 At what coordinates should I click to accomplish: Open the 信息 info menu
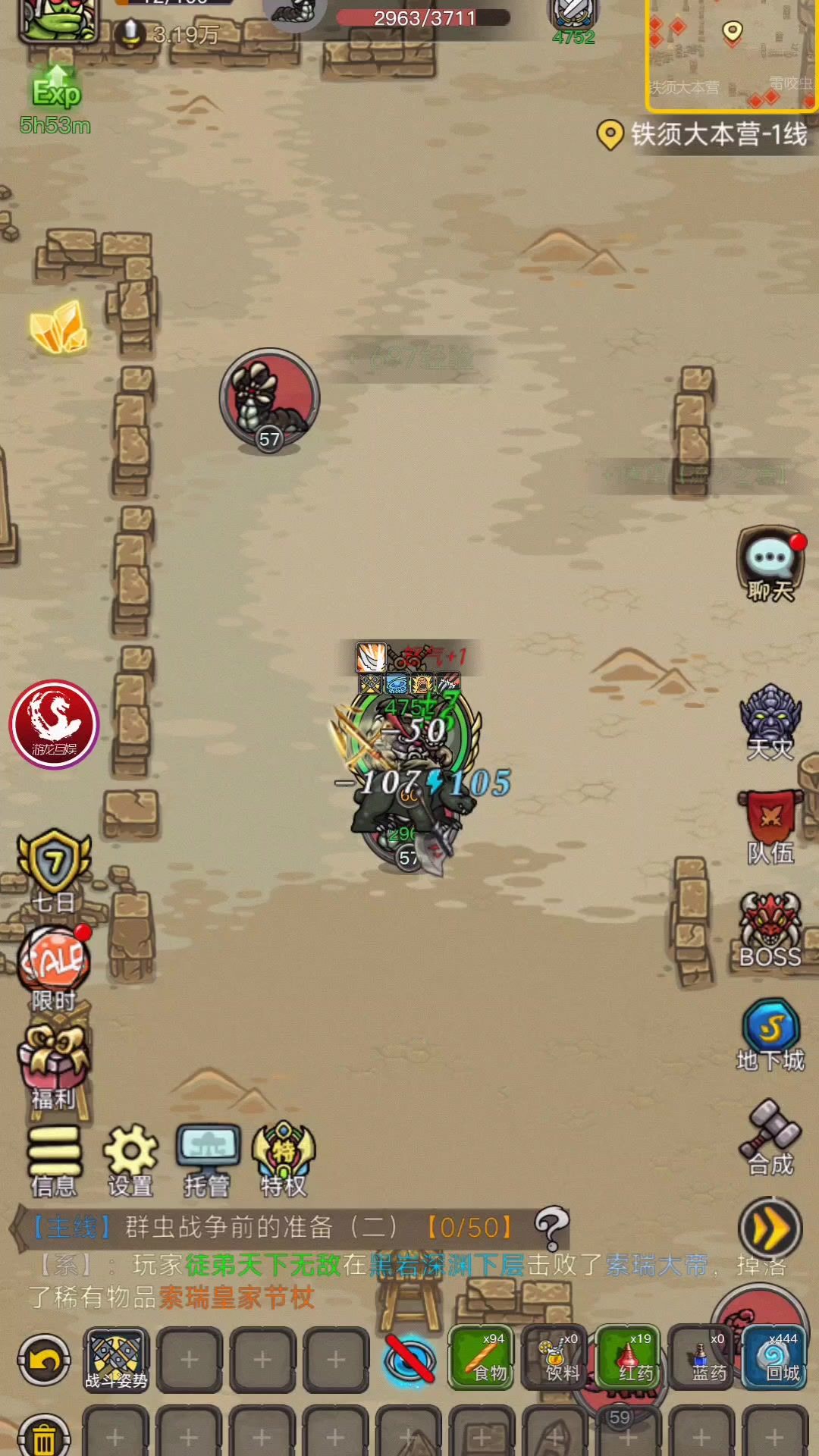(x=54, y=1159)
